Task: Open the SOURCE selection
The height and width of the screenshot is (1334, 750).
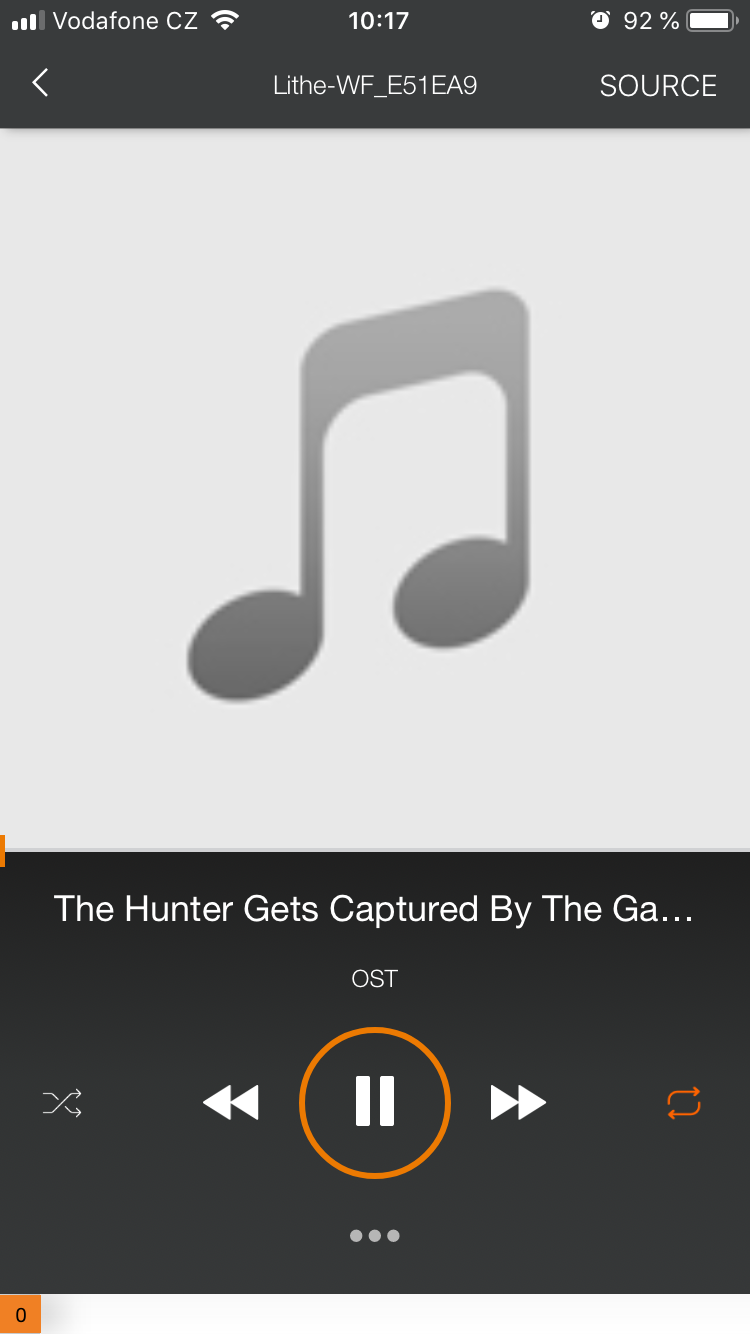Action: point(658,86)
